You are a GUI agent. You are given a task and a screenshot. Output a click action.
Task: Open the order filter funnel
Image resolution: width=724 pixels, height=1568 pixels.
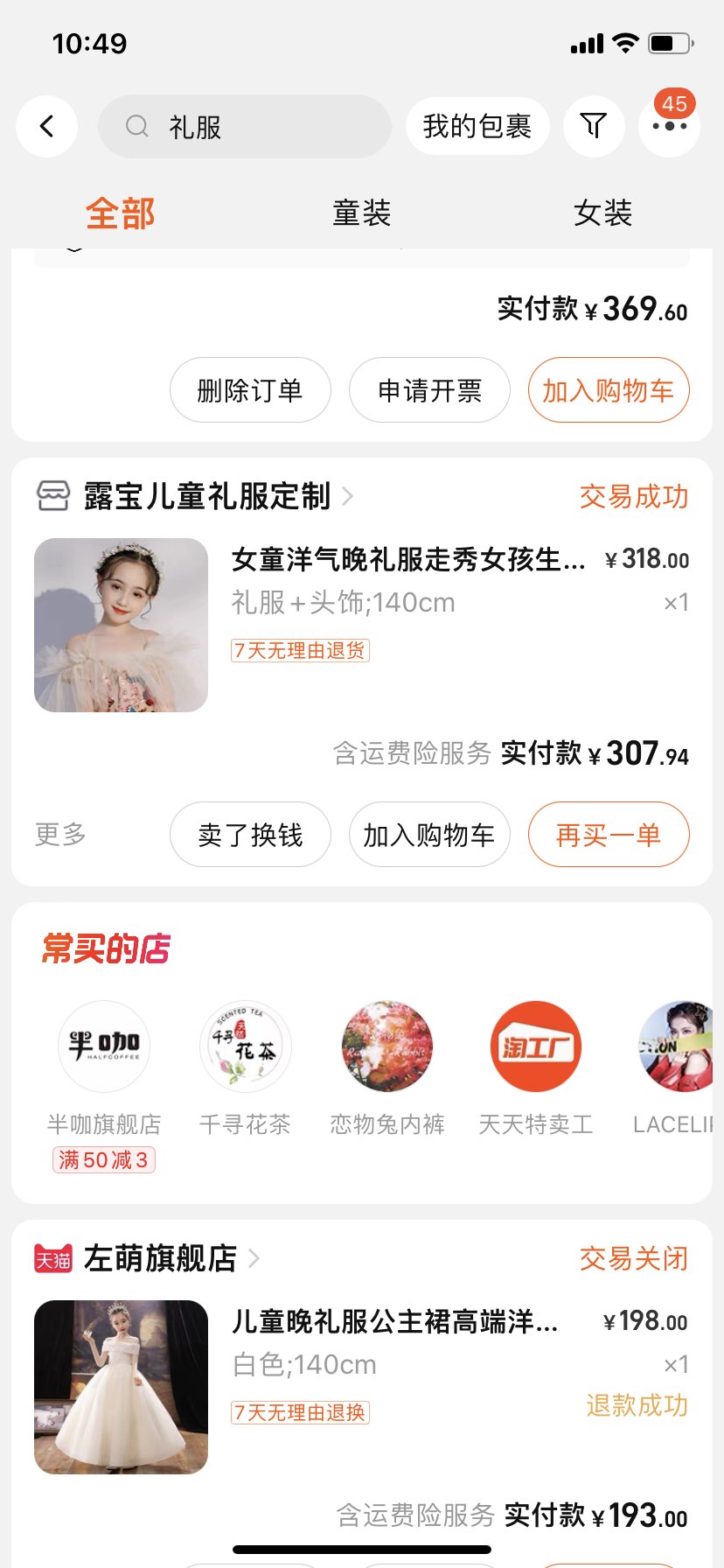click(594, 127)
